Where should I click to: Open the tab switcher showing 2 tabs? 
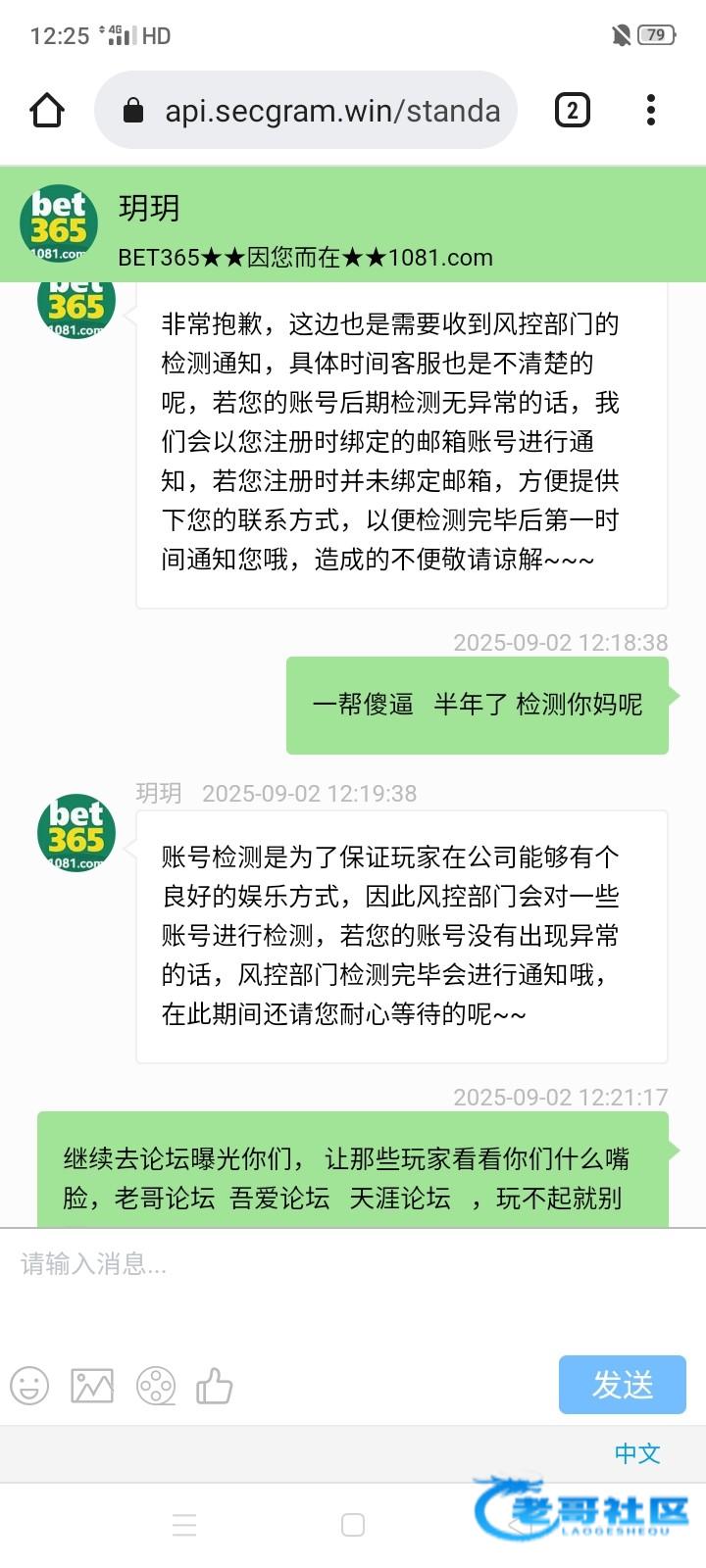pyautogui.click(x=573, y=111)
